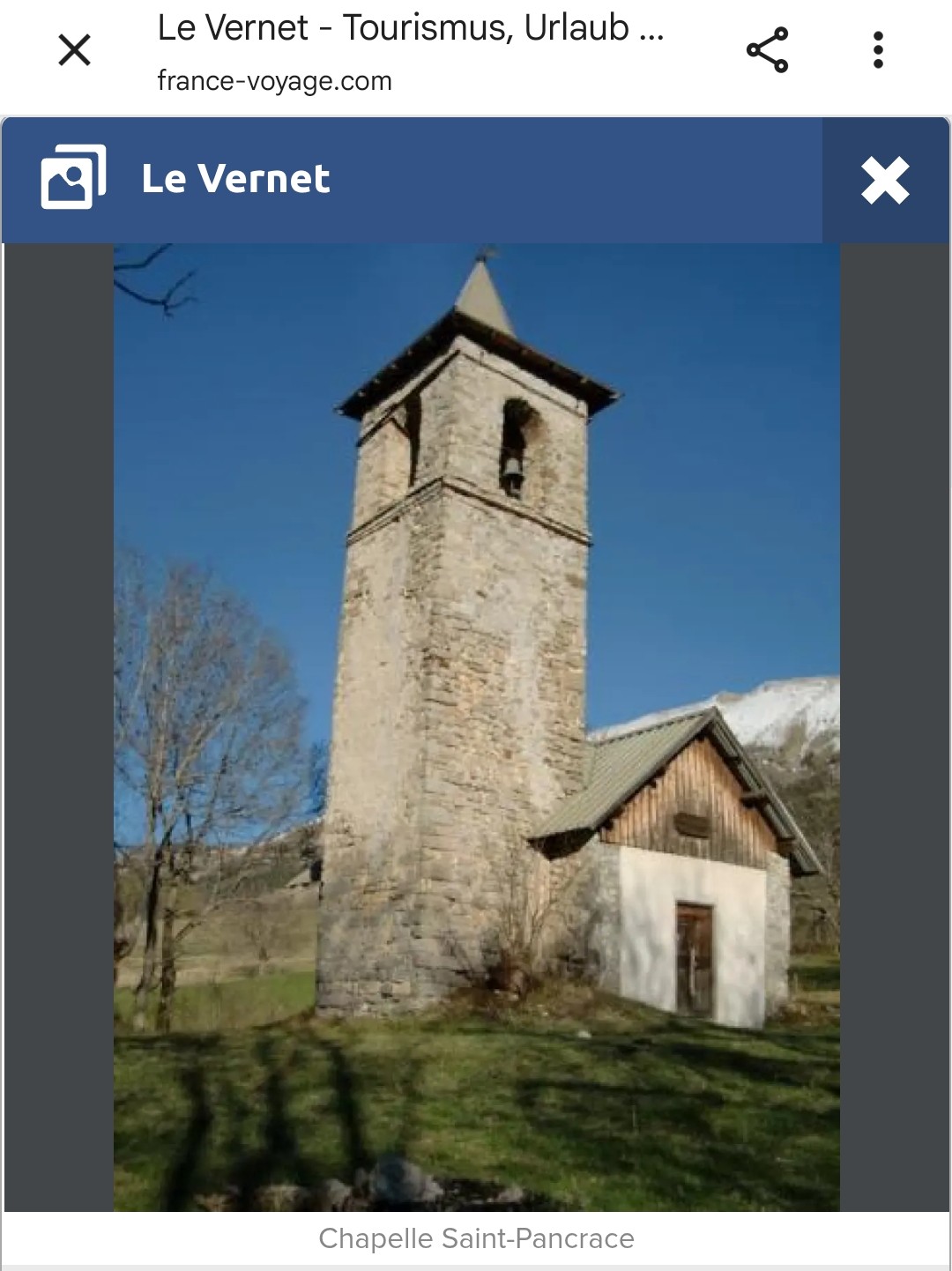
Task: Open the Le Vernet photo gallery icon
Action: click(x=73, y=177)
